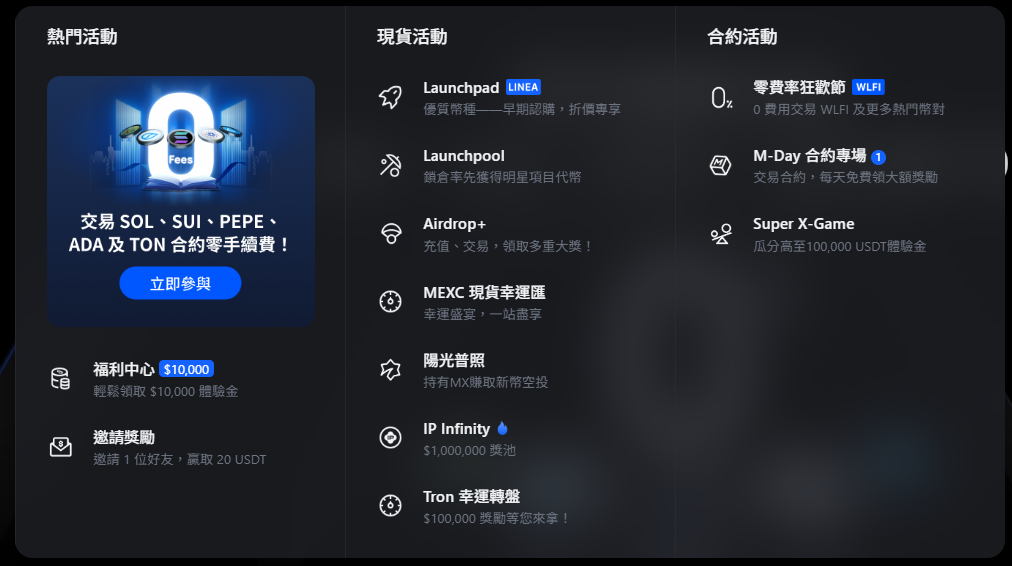This screenshot has width=1012, height=566.
Task: Tap the 立即參與 button
Action: (x=180, y=283)
